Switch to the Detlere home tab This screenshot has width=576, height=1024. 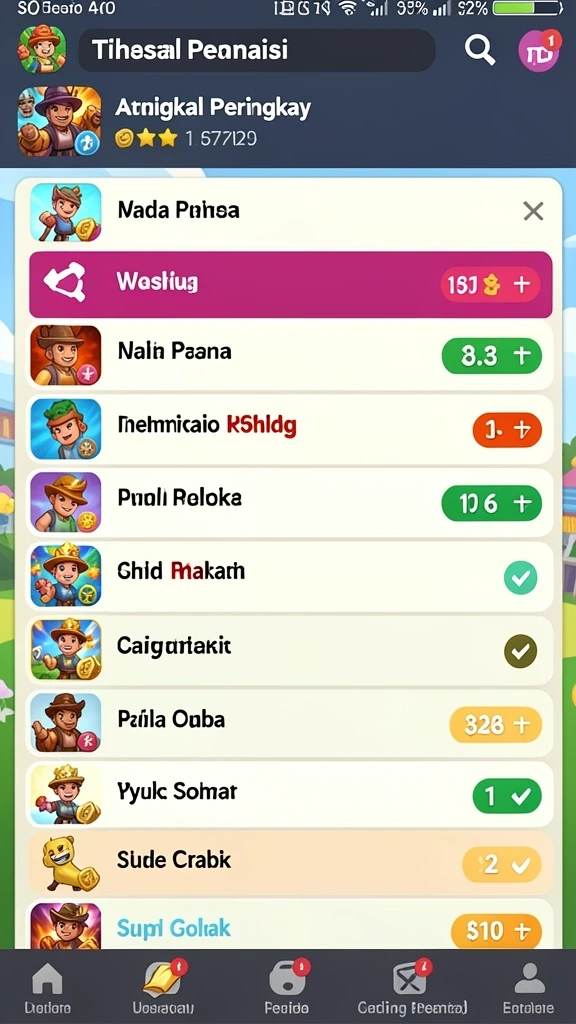click(48, 989)
